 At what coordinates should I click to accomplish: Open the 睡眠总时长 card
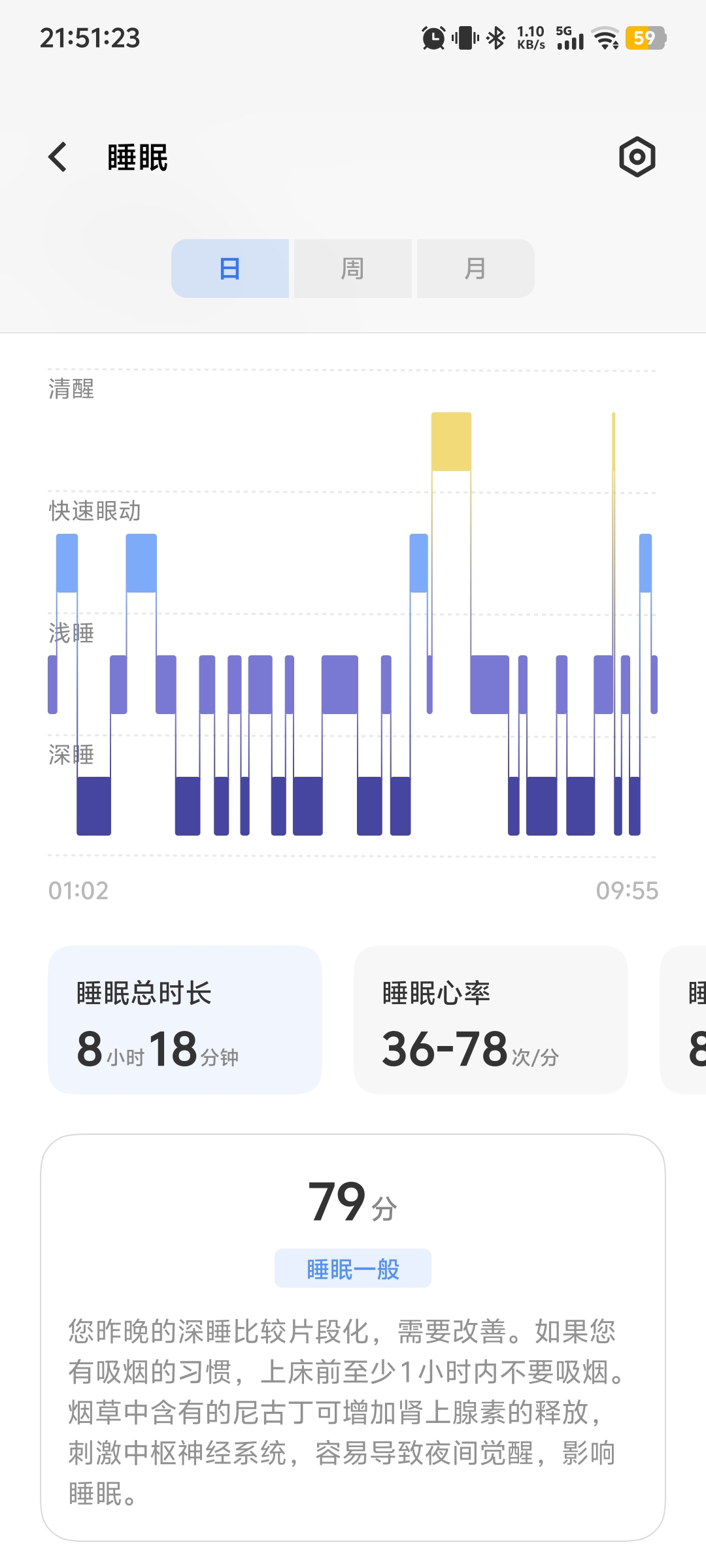(185, 1020)
